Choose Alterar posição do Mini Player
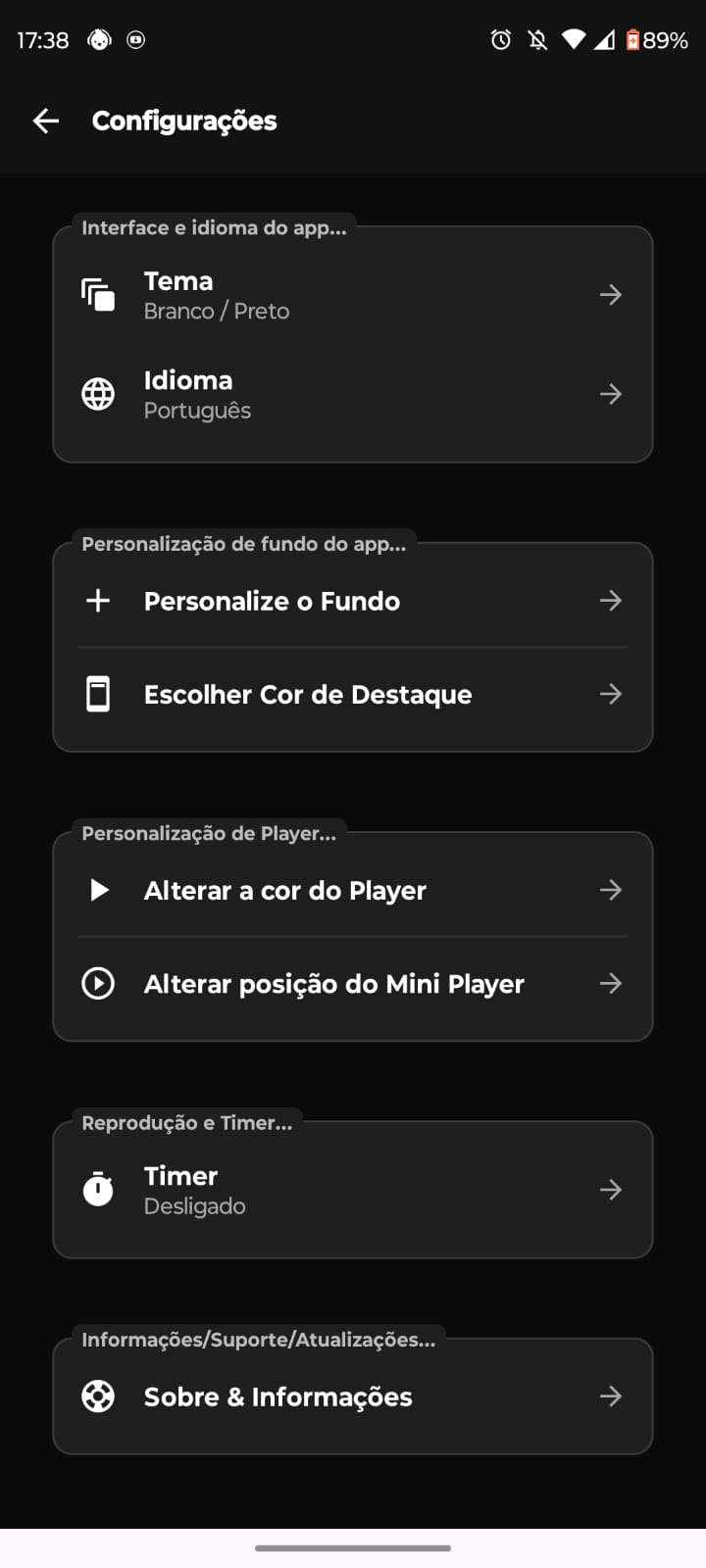 (x=353, y=983)
